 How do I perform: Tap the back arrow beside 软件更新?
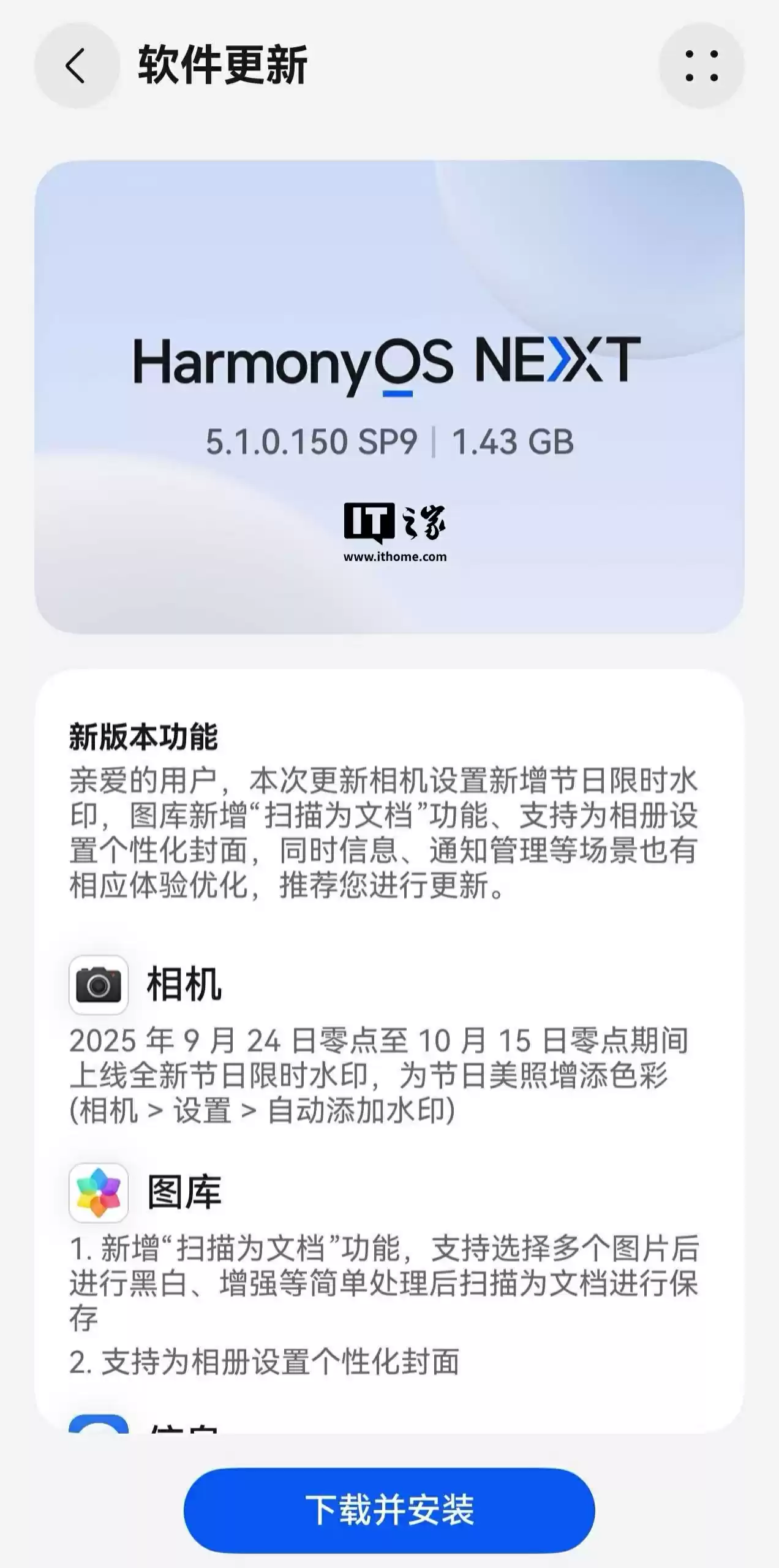coord(76,64)
